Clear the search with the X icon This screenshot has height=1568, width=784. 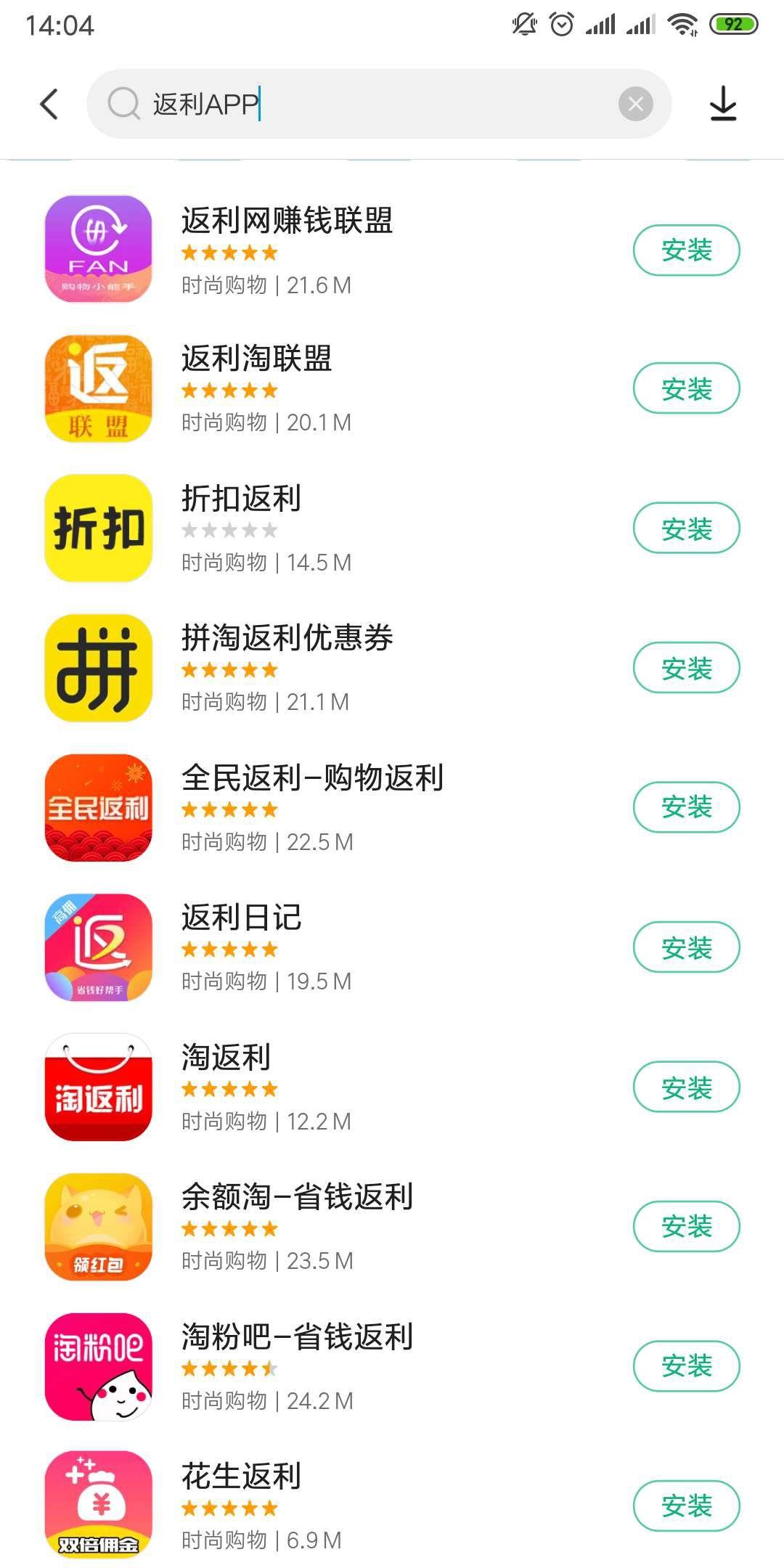tap(637, 103)
